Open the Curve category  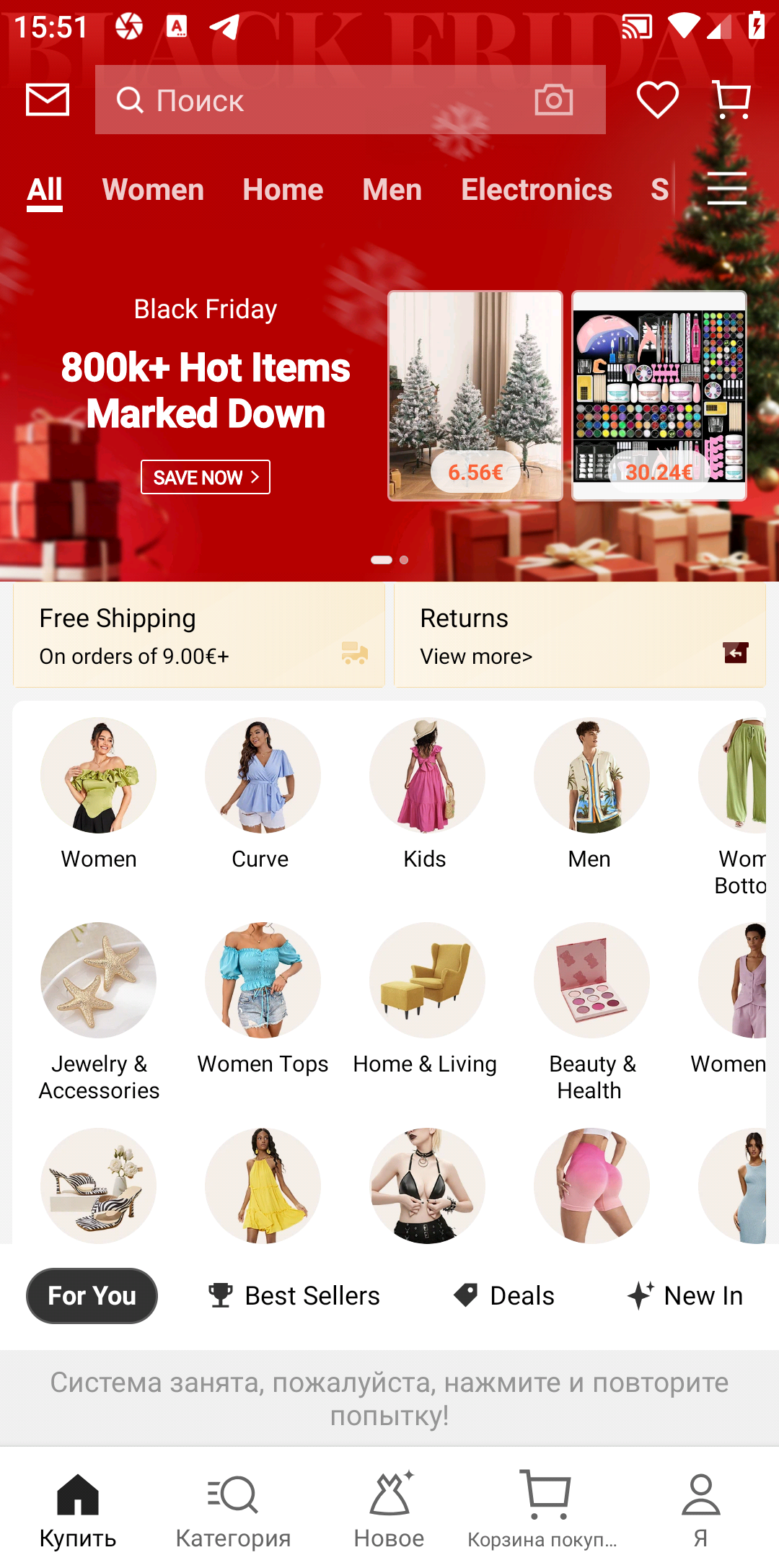pyautogui.click(x=263, y=794)
